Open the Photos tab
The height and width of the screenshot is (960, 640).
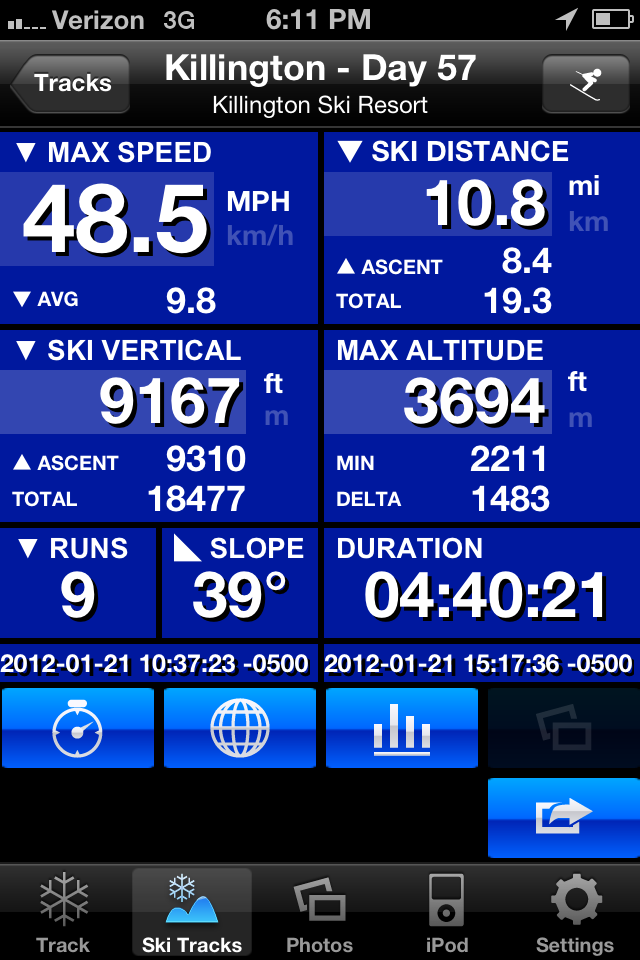pos(319,912)
